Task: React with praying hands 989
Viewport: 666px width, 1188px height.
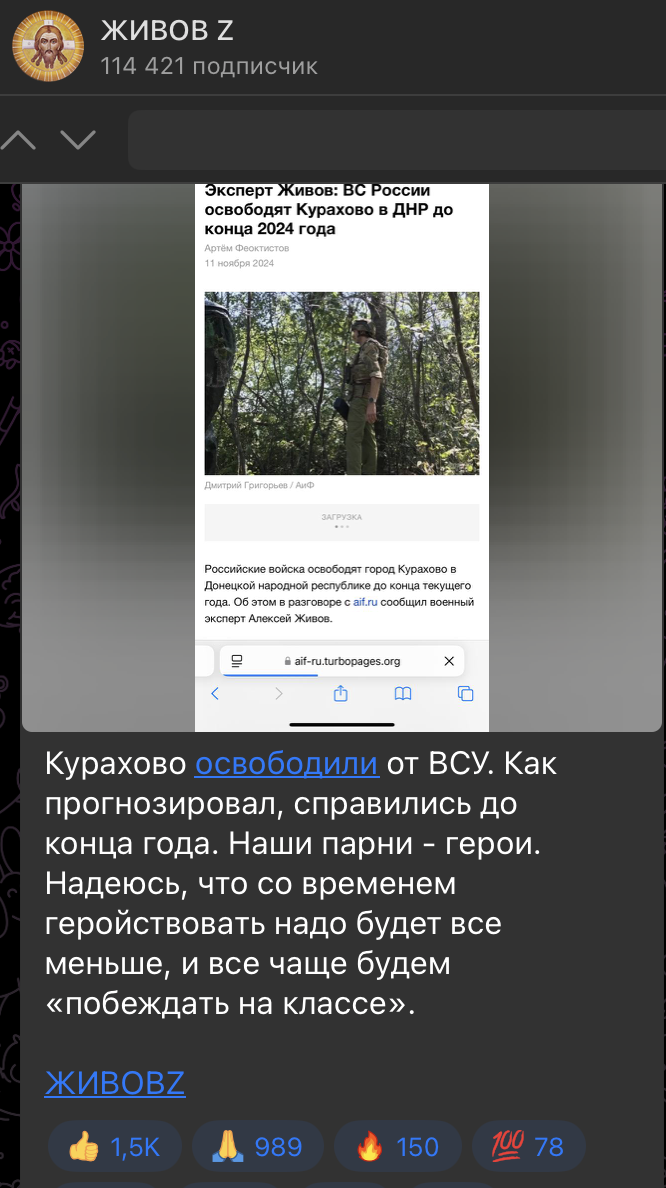Action: click(x=256, y=1146)
